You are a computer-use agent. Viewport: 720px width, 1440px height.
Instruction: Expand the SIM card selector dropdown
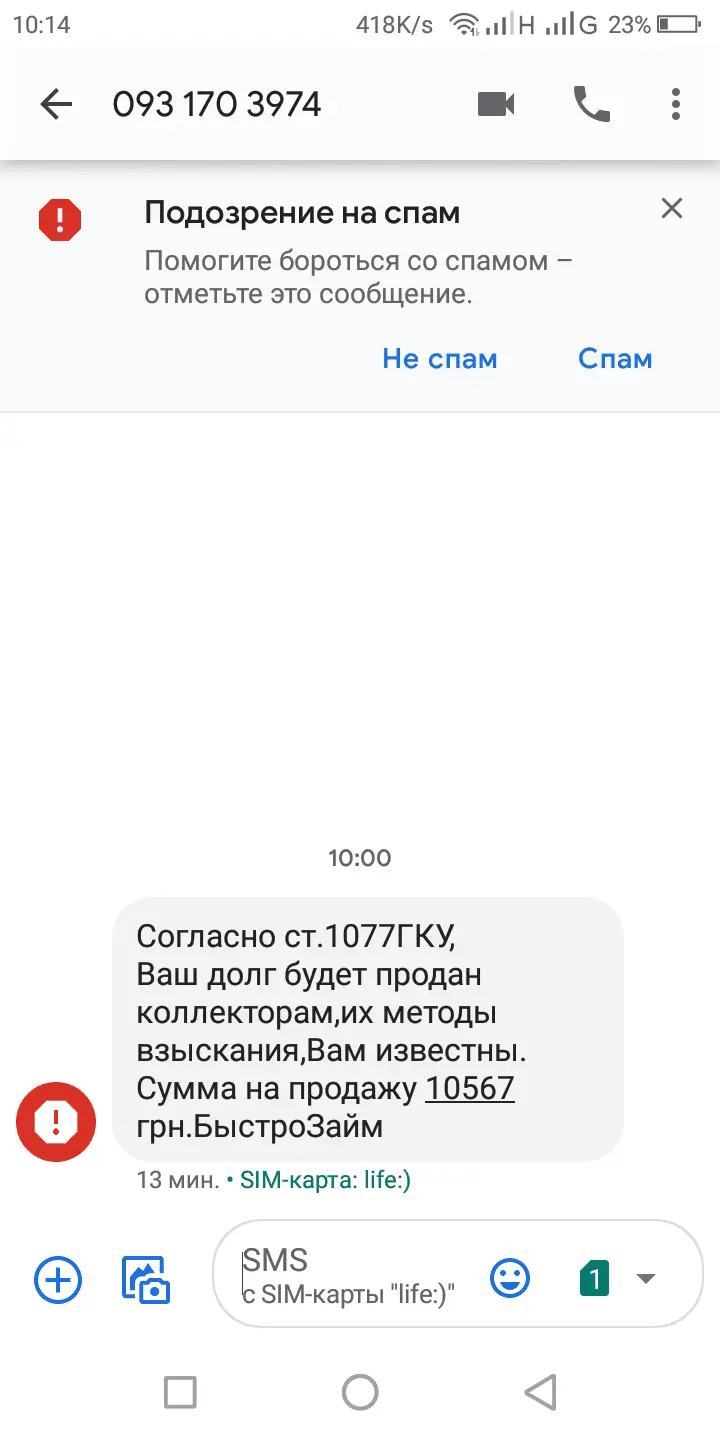646,1278
